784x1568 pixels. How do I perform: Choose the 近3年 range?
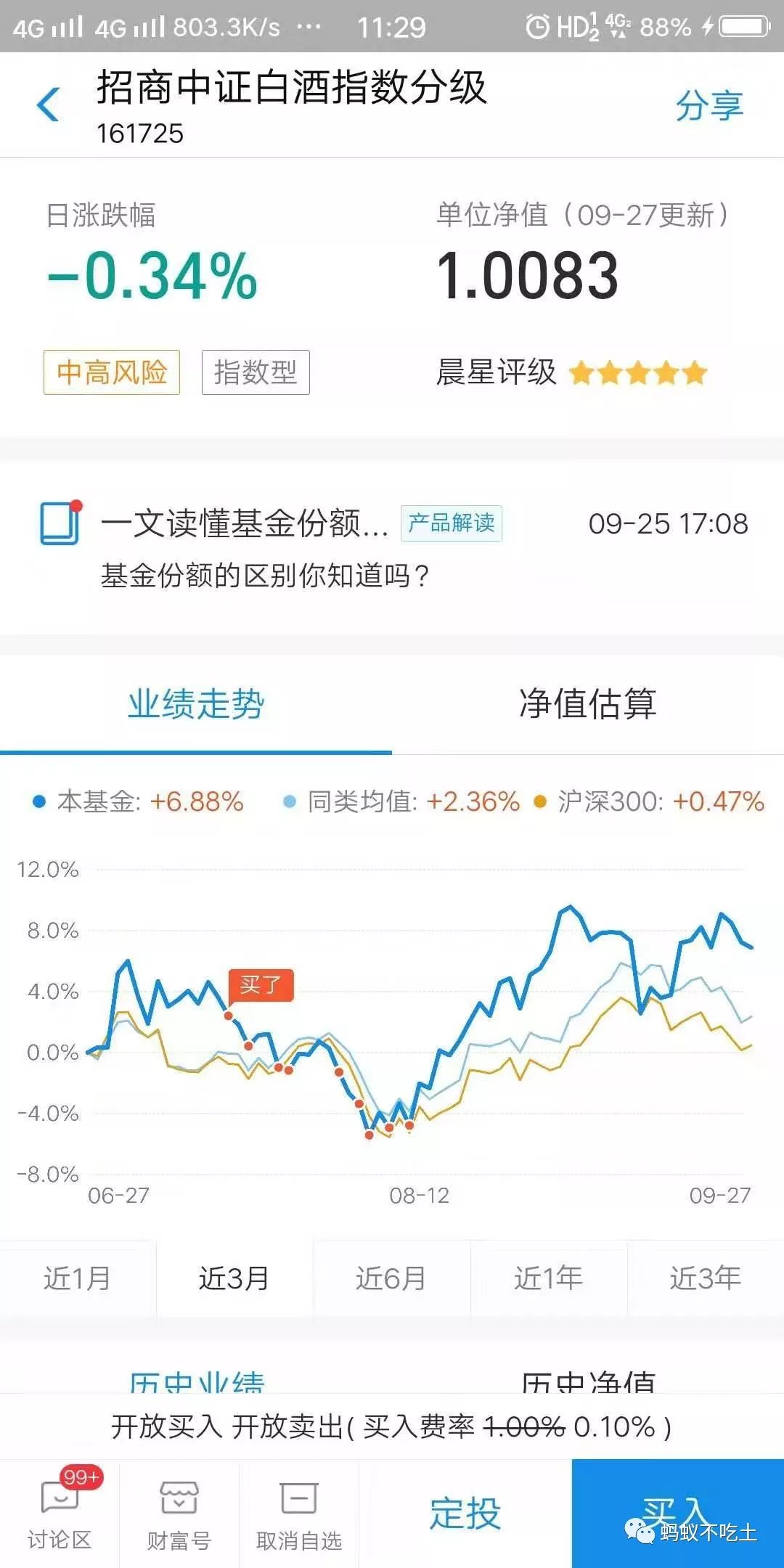pos(705,1278)
